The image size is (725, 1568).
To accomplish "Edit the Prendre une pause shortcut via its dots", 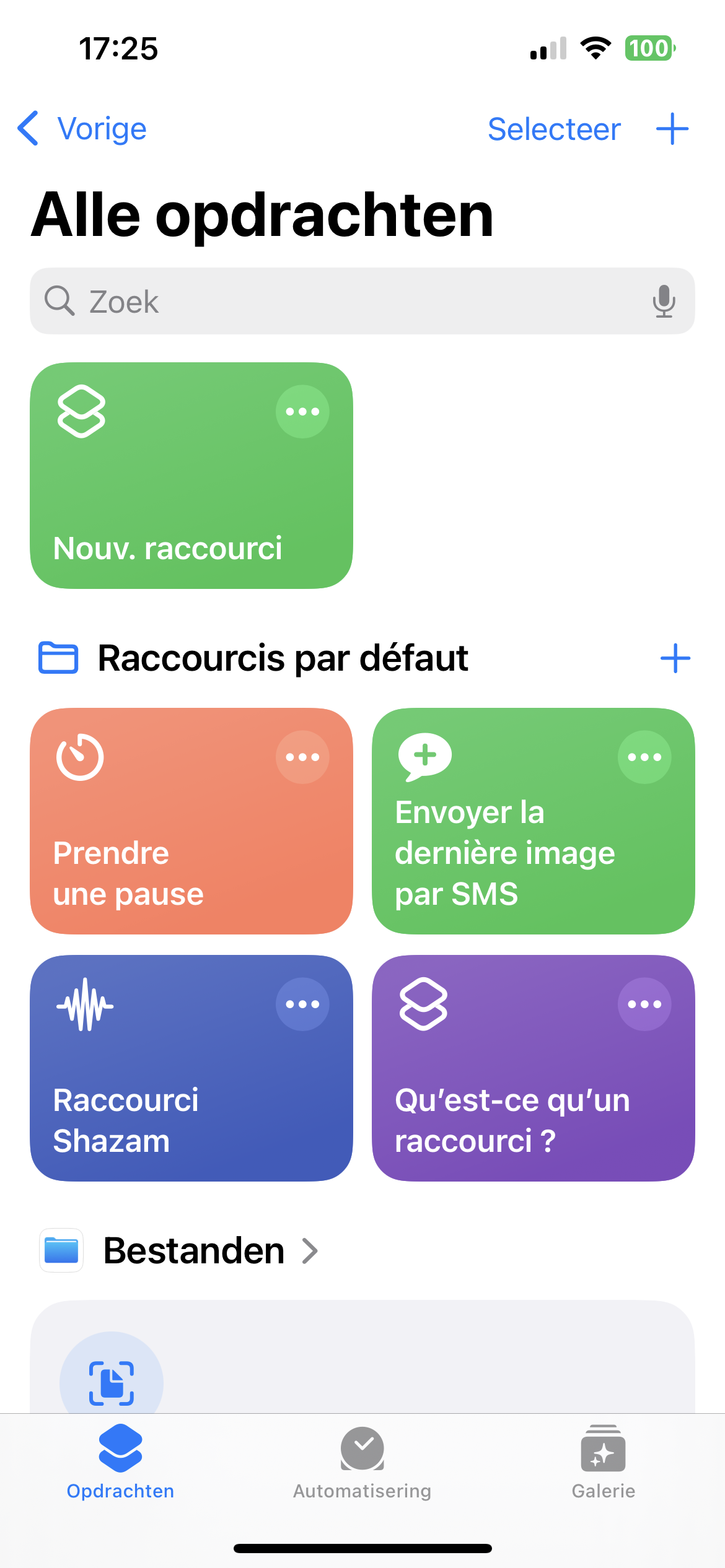I will 302,757.
